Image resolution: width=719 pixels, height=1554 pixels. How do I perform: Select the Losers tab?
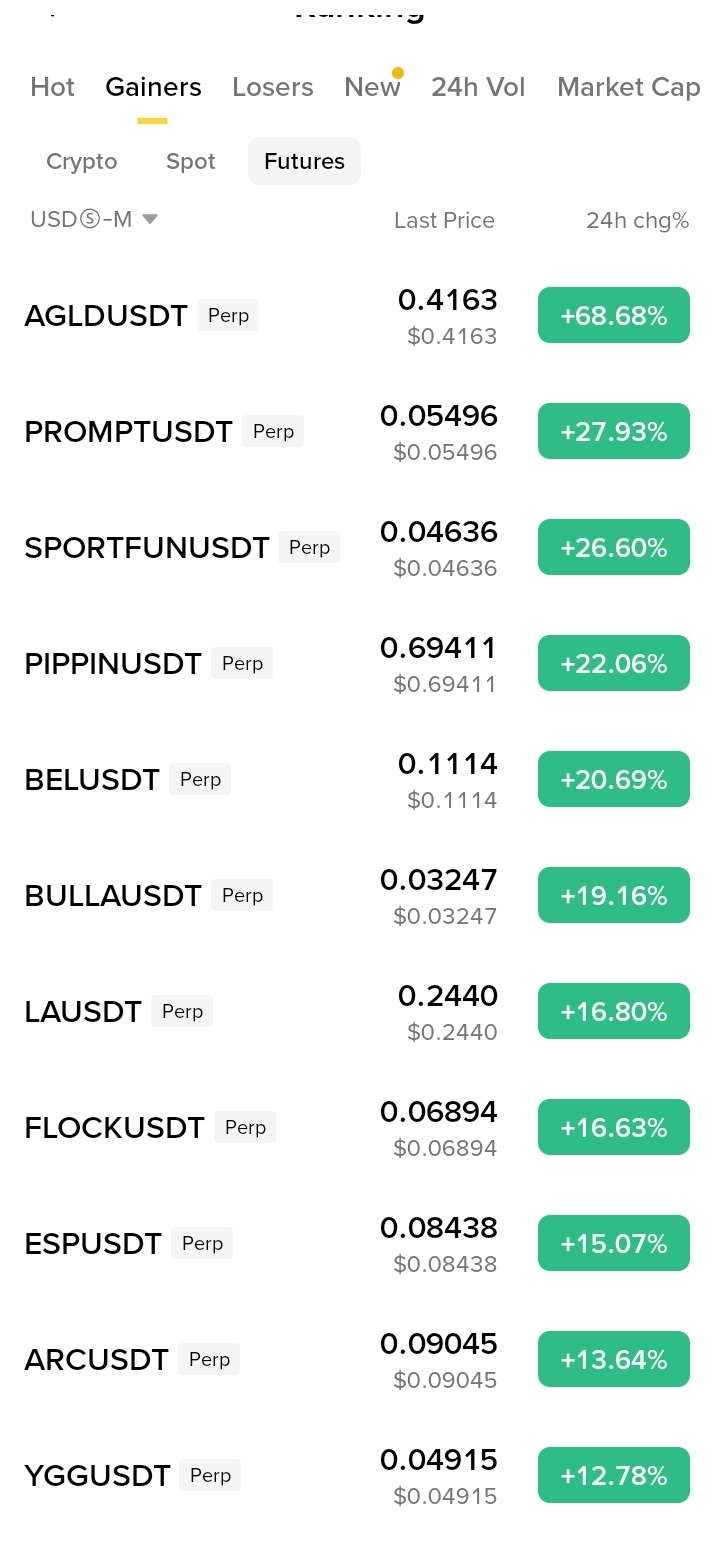point(272,88)
